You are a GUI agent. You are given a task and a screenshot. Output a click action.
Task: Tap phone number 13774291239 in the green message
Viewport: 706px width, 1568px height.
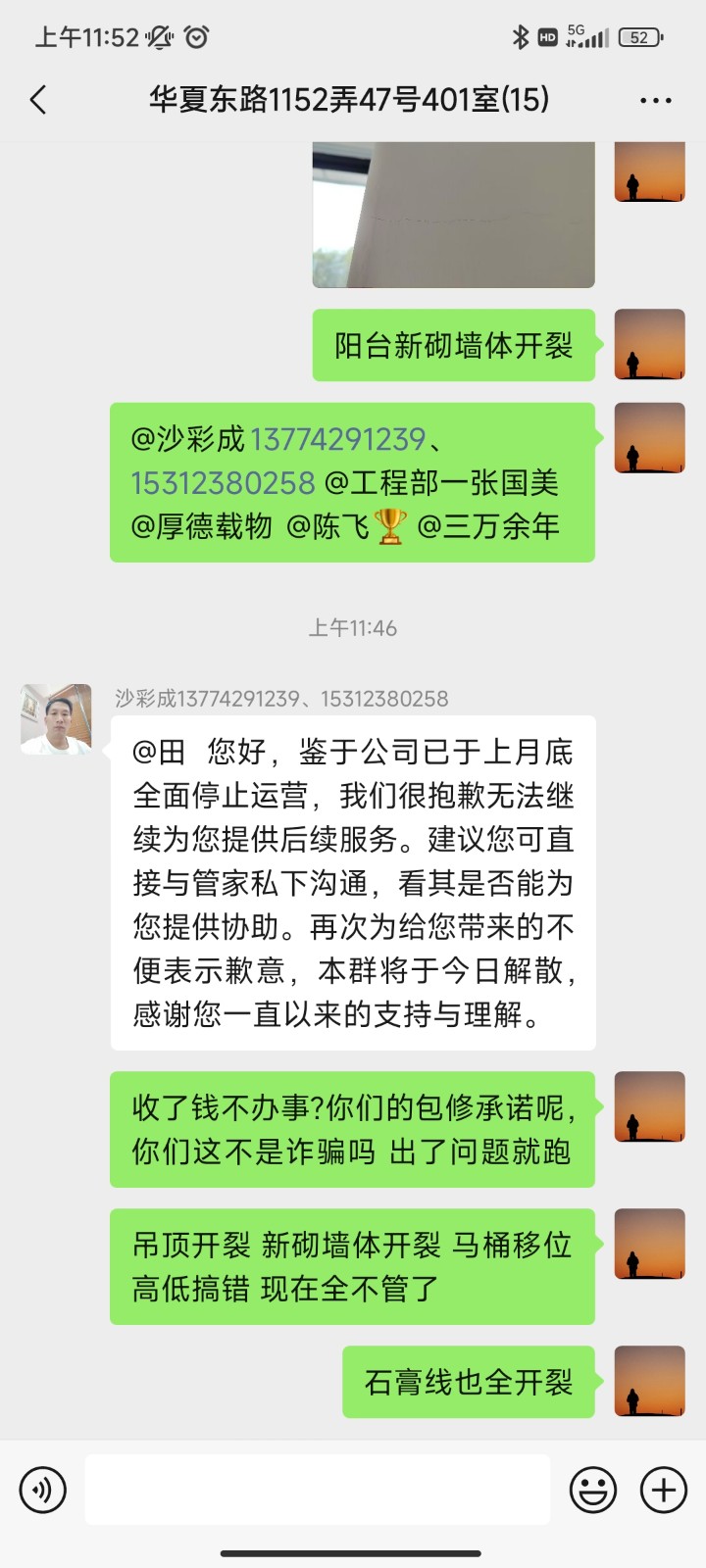(338, 439)
